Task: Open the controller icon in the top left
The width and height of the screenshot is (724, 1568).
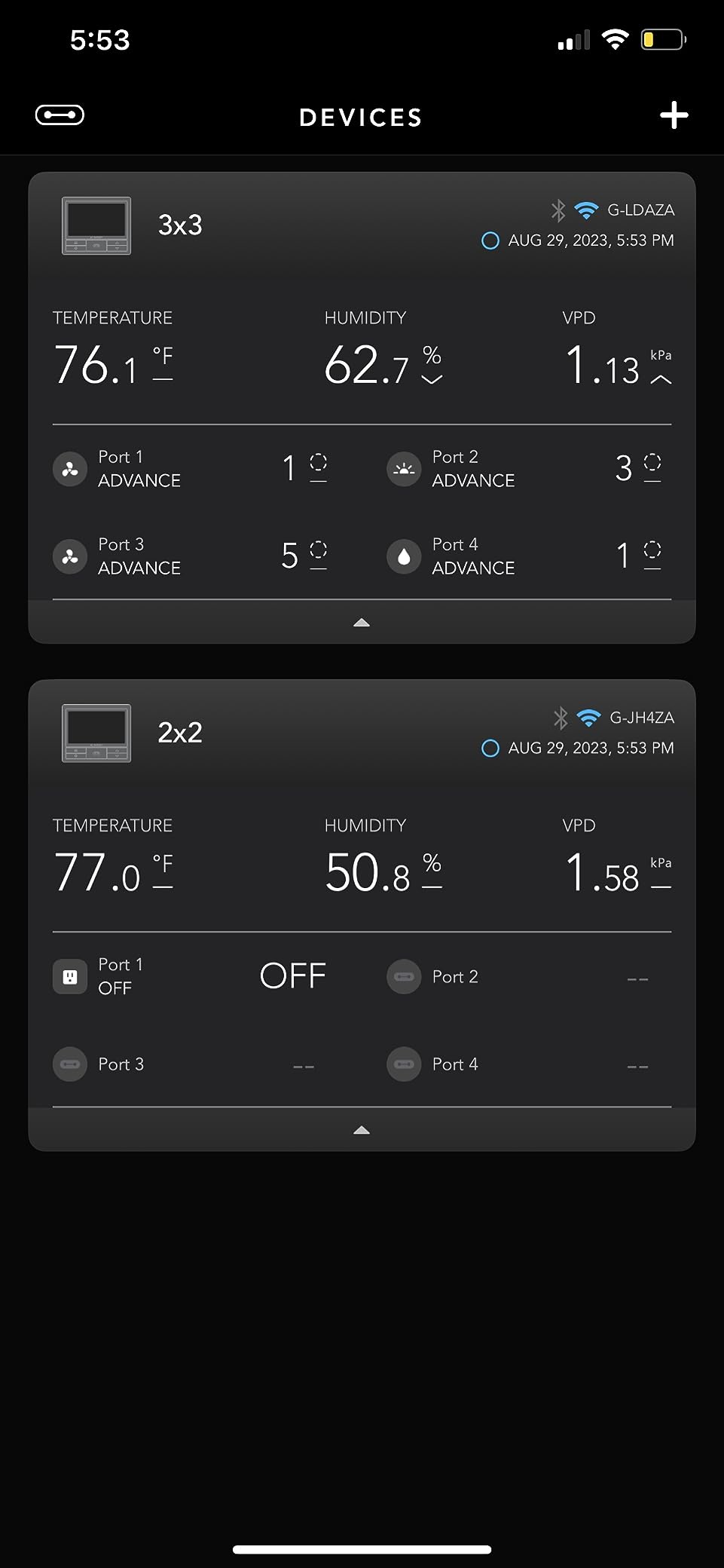Action: (x=60, y=115)
